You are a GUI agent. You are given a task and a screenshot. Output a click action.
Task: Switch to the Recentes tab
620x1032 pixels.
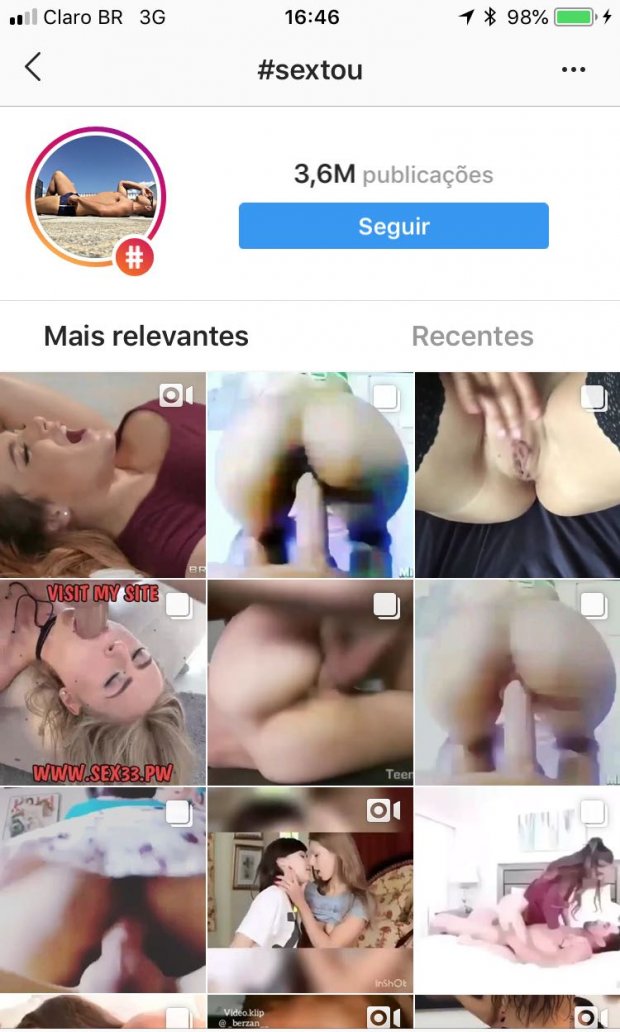tap(472, 336)
